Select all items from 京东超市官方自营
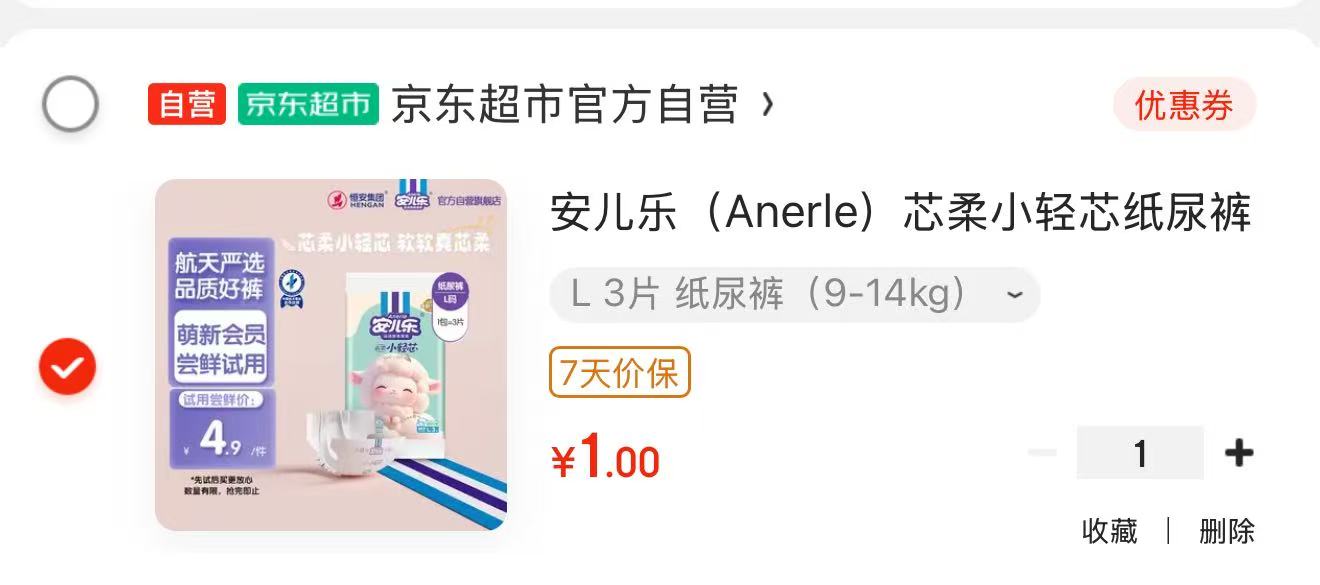Screen dimensions: 1320x585 coord(70,104)
